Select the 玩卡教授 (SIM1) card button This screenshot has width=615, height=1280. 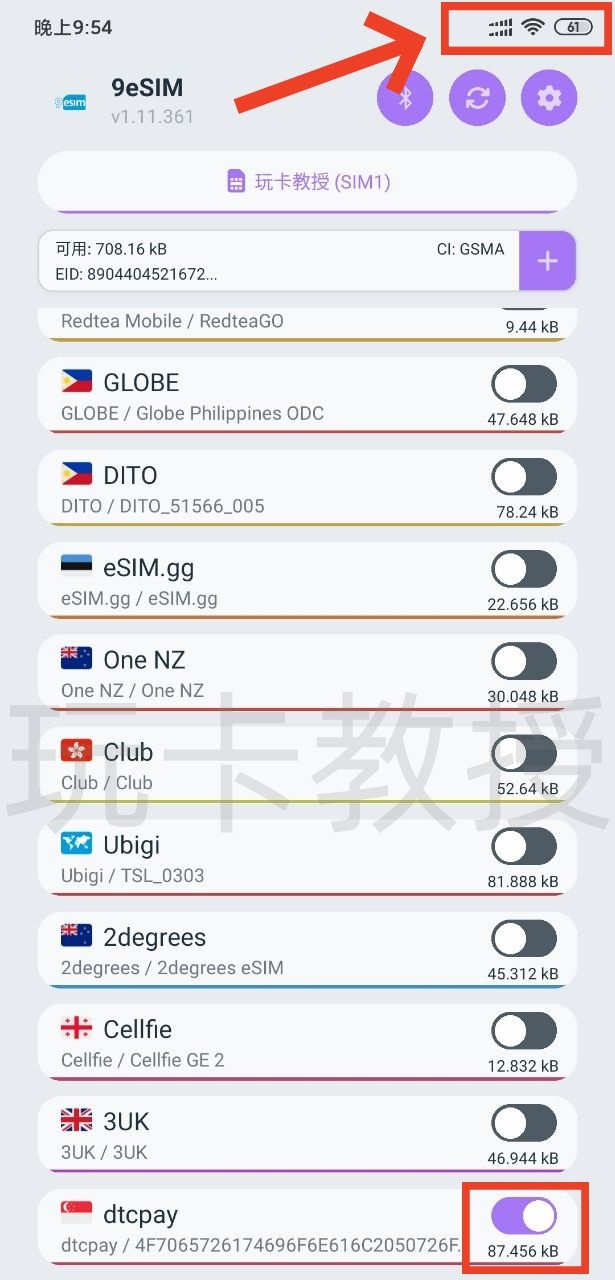coord(307,182)
